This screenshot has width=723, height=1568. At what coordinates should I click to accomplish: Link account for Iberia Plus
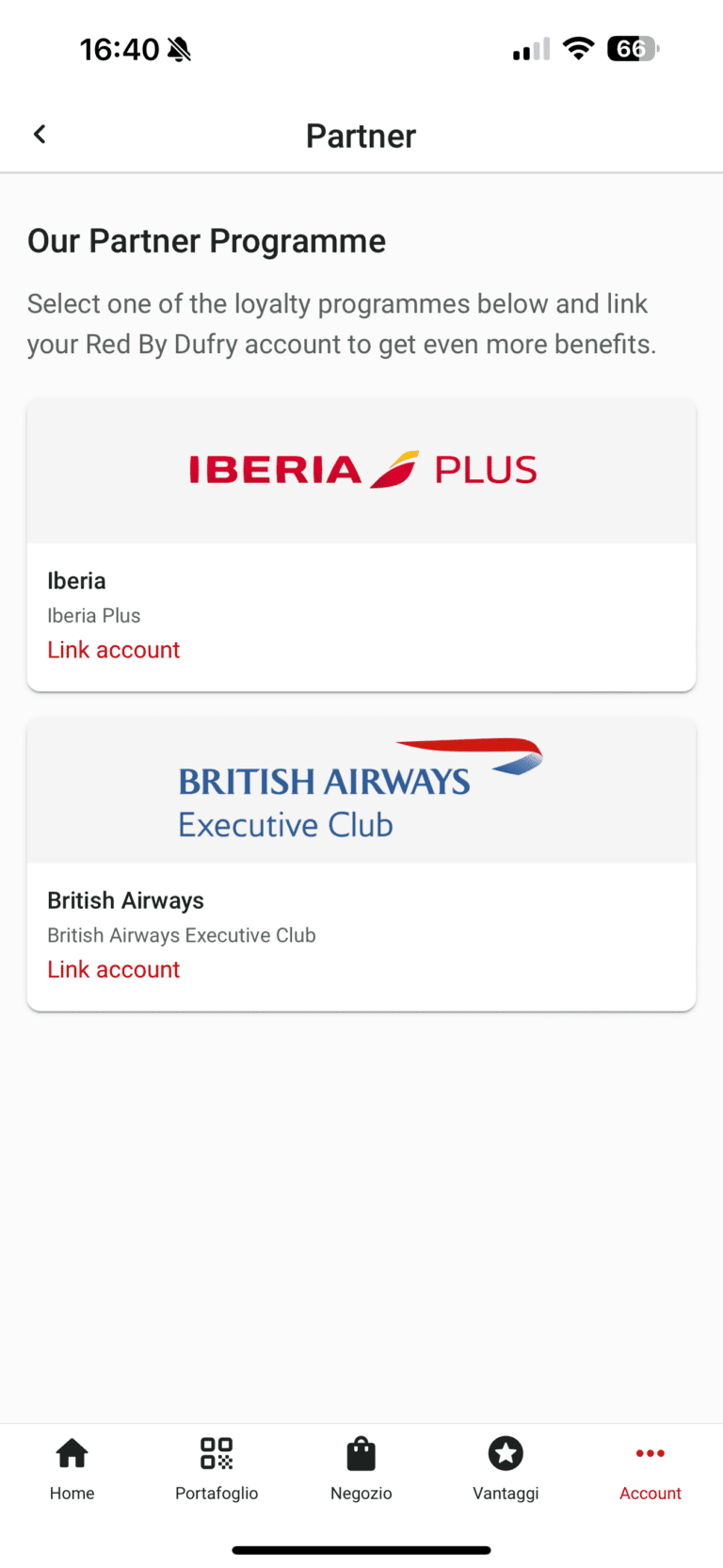[114, 650]
